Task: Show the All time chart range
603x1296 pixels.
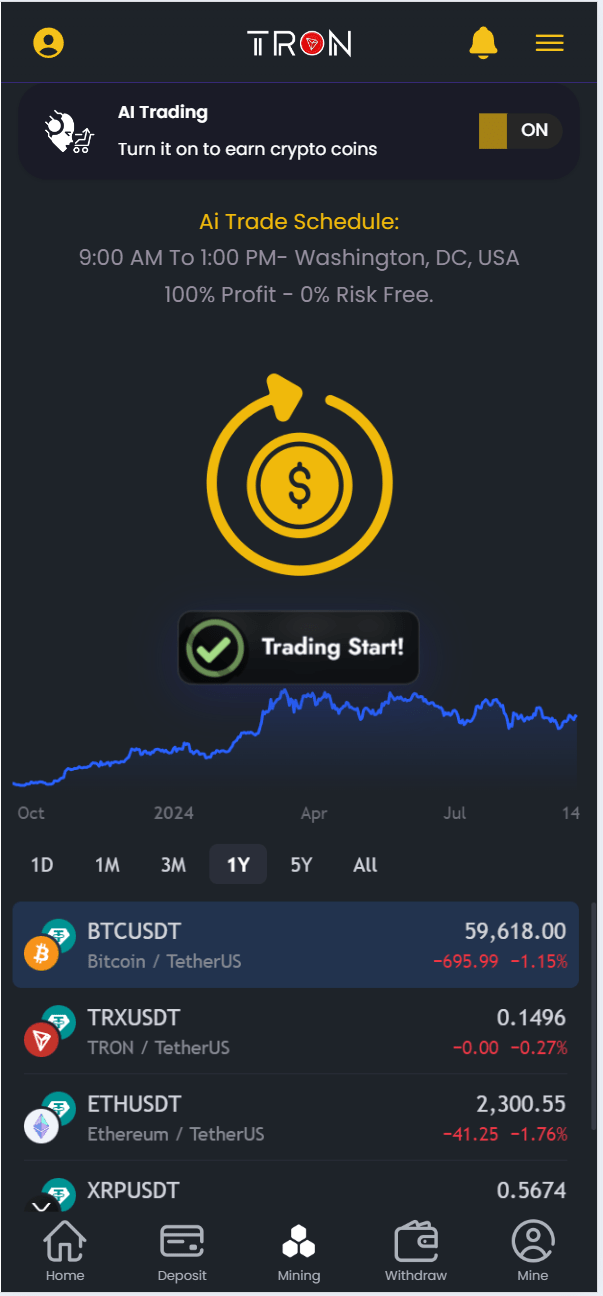Action: [365, 865]
